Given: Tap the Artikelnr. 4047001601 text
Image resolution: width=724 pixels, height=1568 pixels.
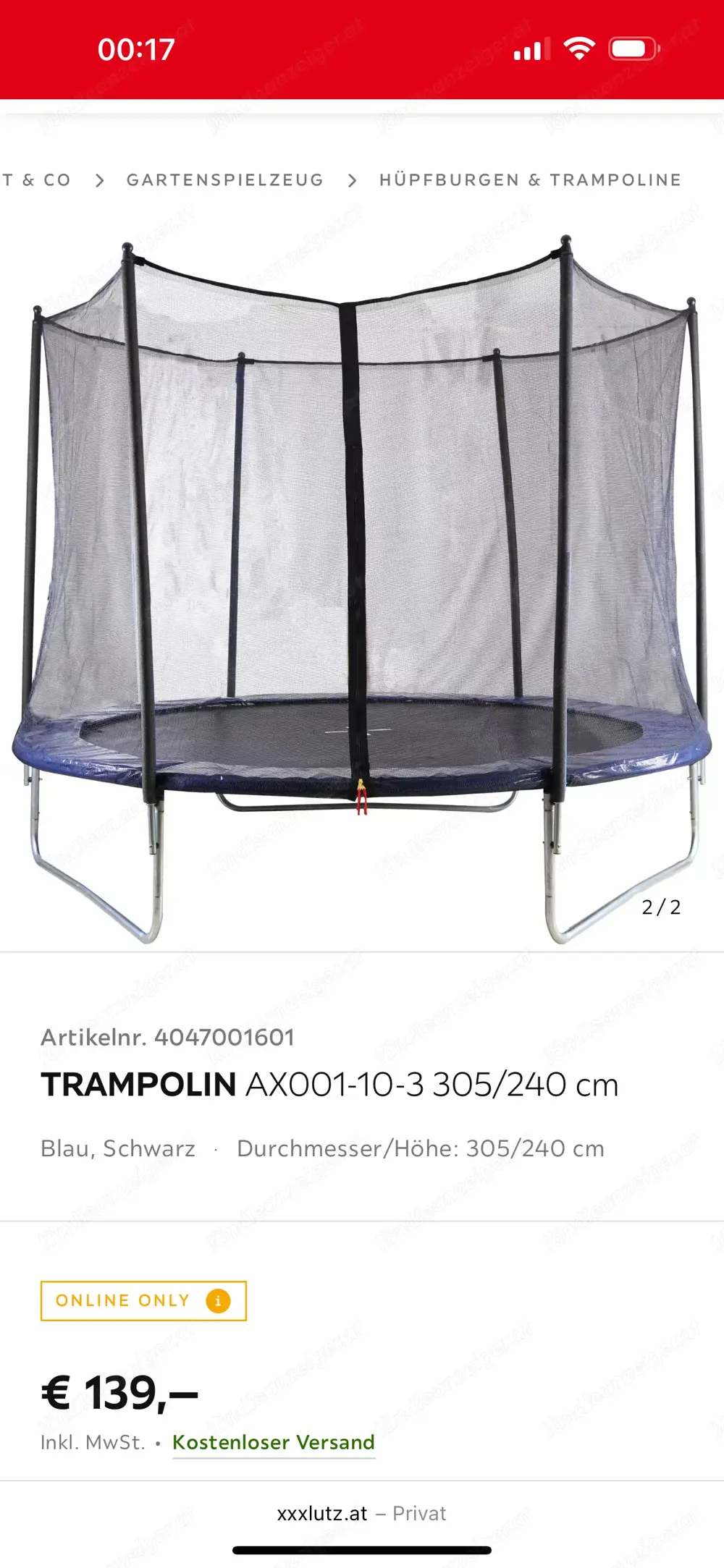Looking at the screenshot, I should (x=169, y=1038).
